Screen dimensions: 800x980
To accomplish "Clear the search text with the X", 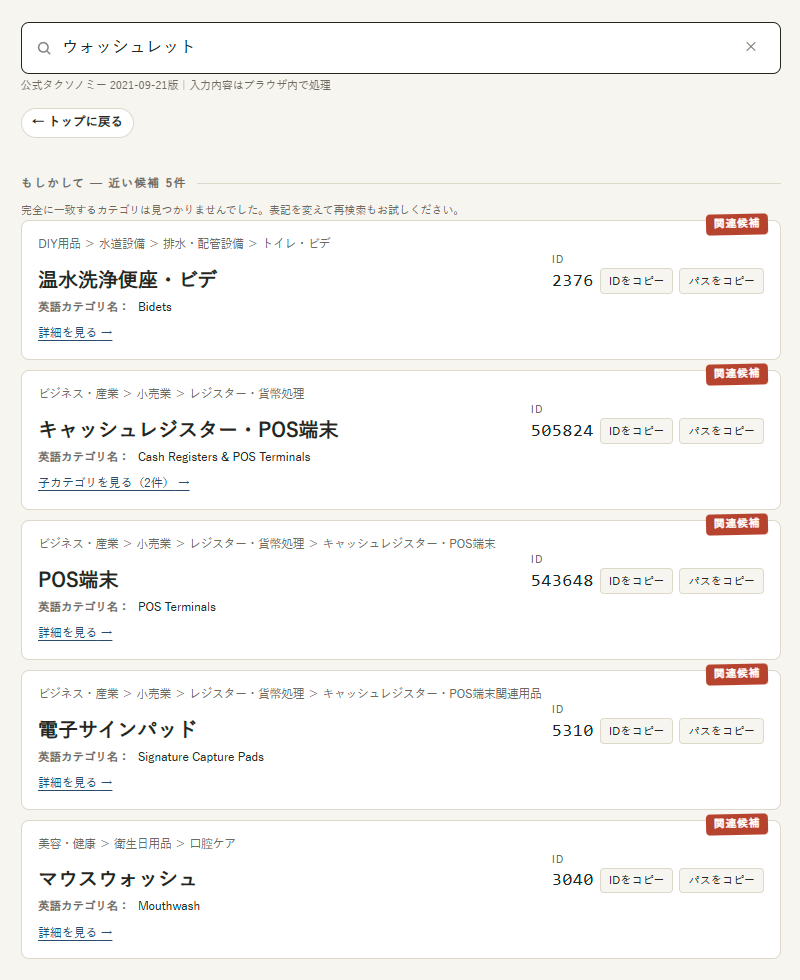I will coord(751,47).
